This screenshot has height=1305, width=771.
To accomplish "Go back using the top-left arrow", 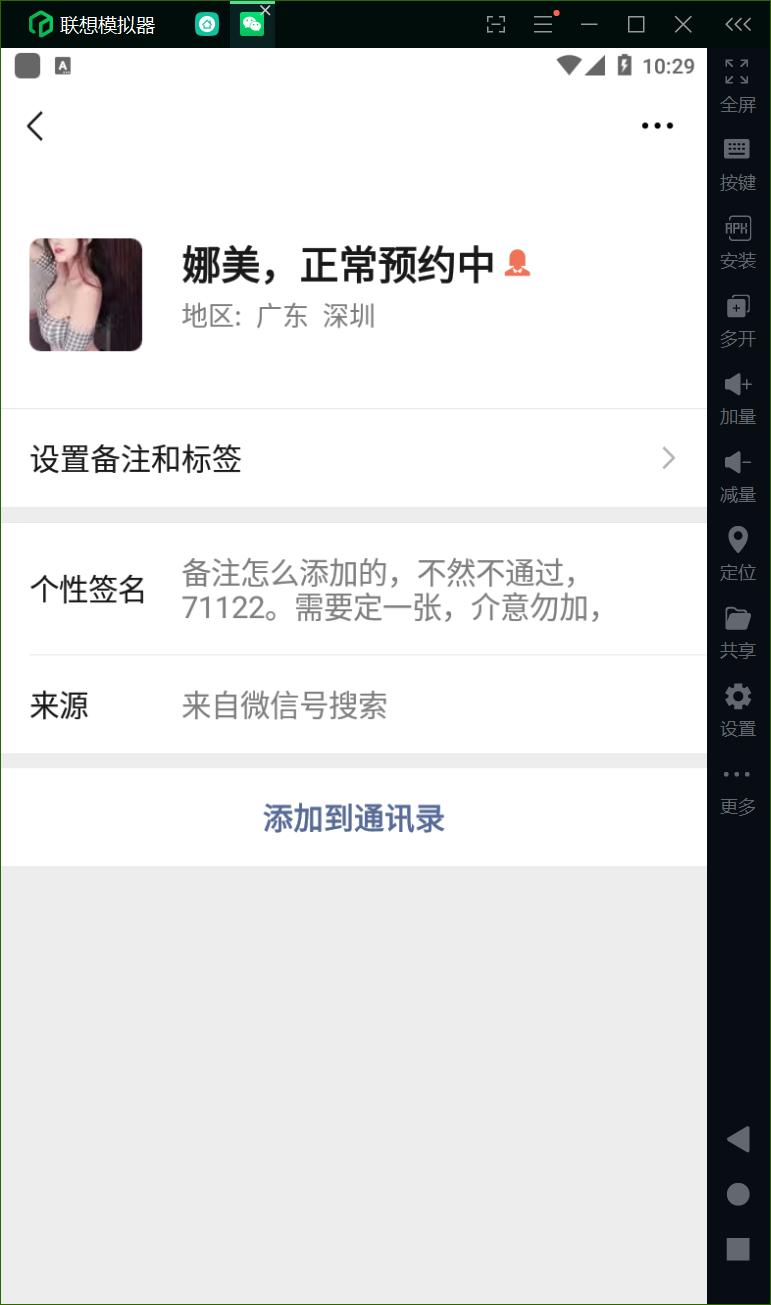I will pos(35,126).
